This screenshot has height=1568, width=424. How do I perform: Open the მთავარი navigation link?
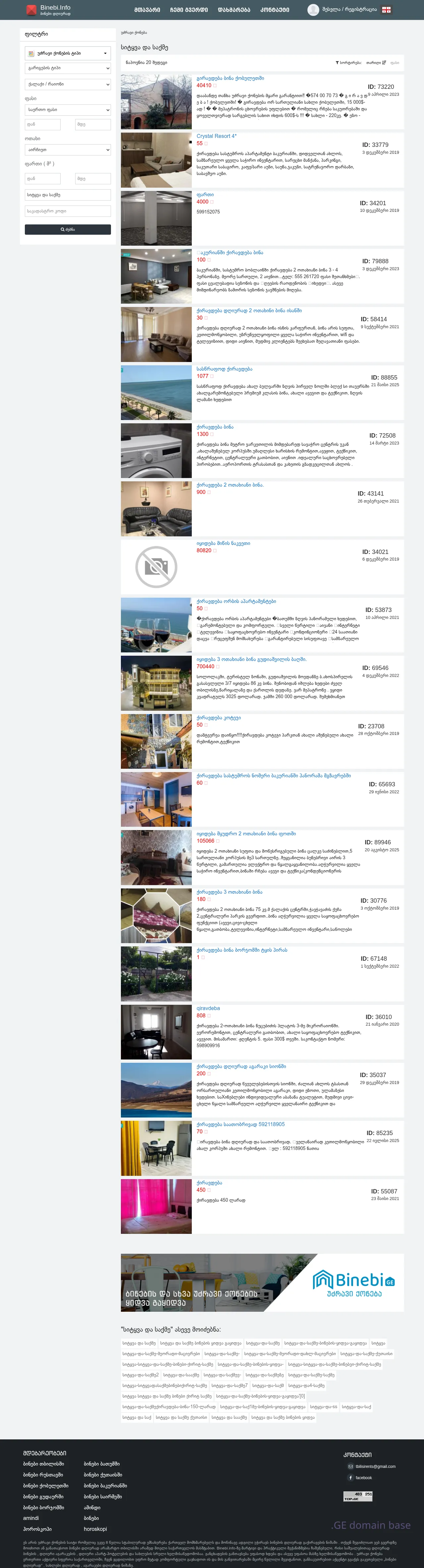coord(147,10)
